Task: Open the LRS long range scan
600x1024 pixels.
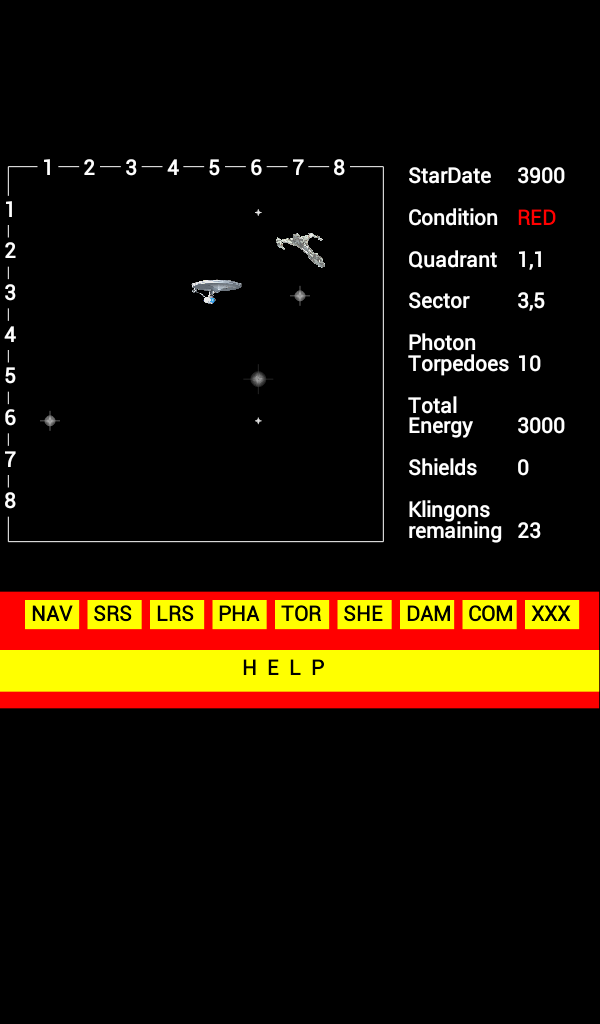Action: click(176, 614)
